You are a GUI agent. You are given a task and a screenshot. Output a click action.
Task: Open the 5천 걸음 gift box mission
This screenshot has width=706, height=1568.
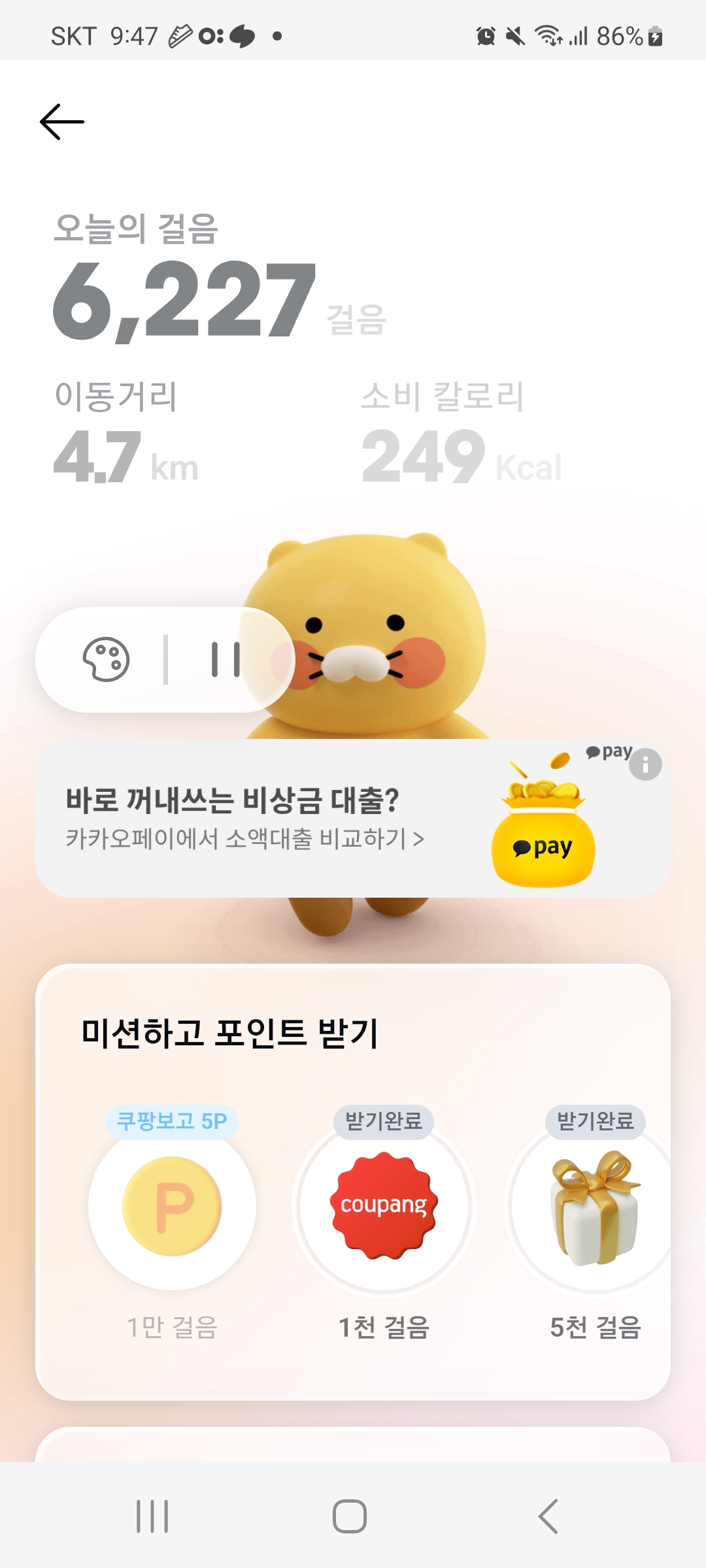point(595,1205)
